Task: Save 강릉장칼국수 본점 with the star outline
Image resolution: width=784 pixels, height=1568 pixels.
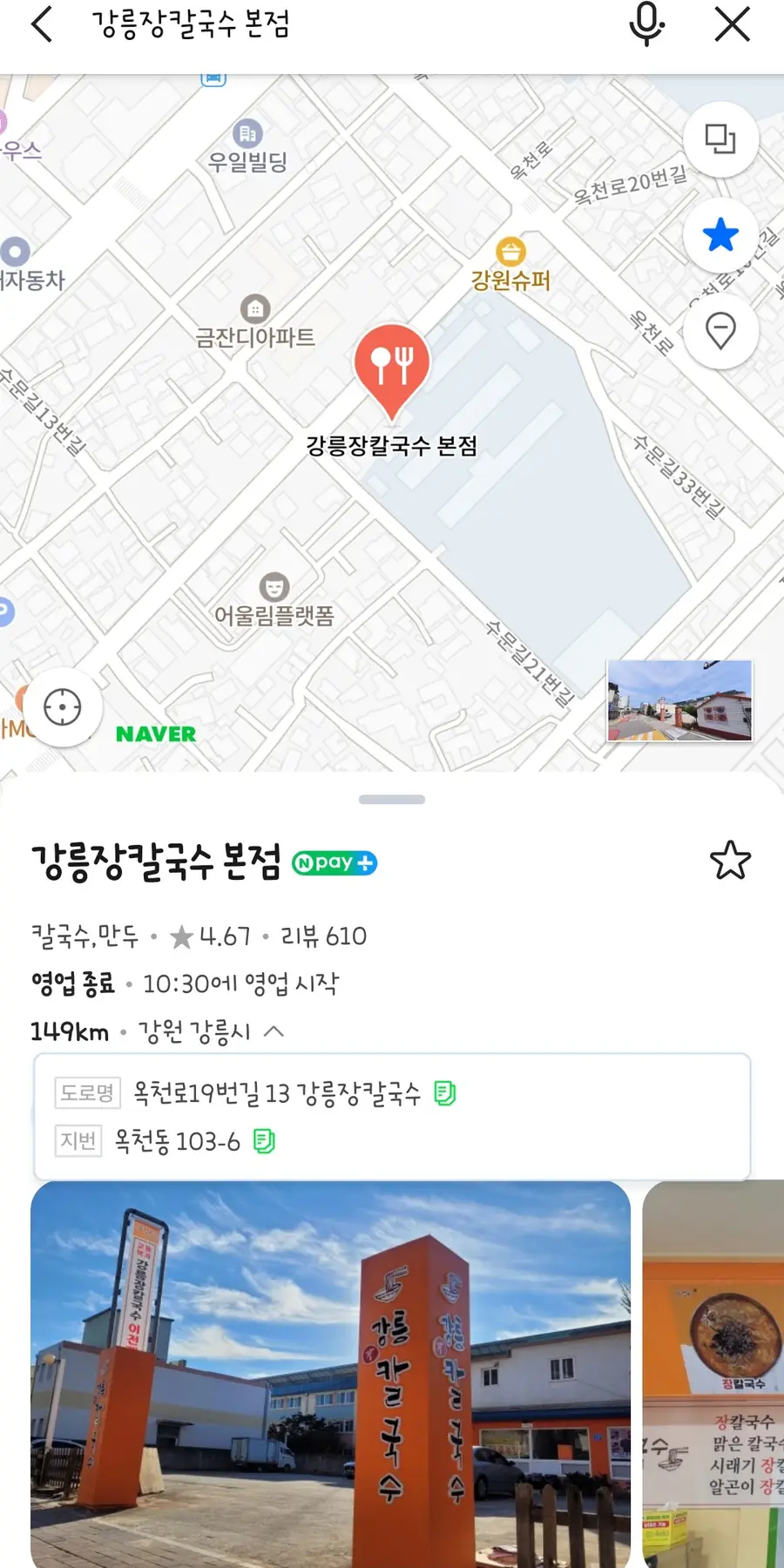Action: click(x=730, y=861)
